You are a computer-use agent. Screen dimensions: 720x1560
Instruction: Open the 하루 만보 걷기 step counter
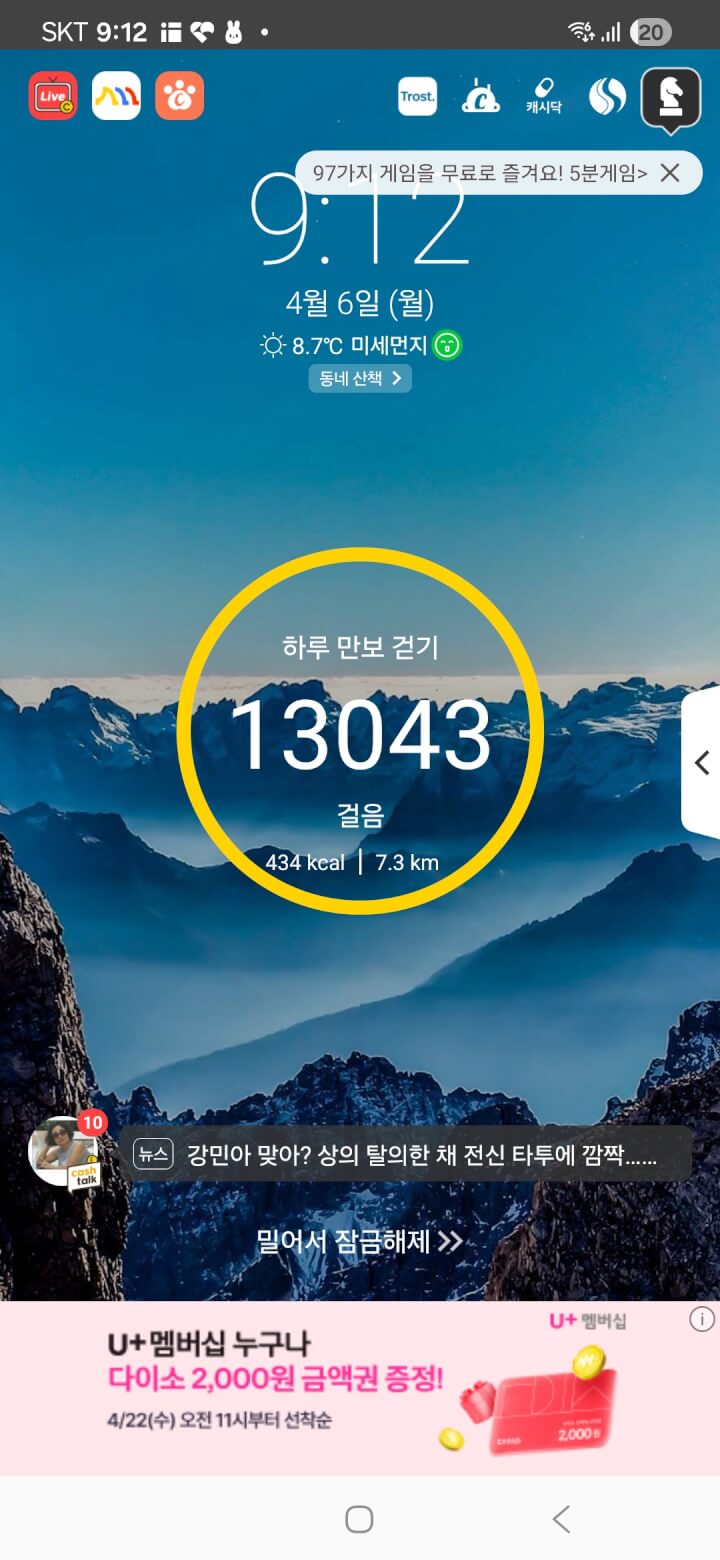click(x=360, y=731)
